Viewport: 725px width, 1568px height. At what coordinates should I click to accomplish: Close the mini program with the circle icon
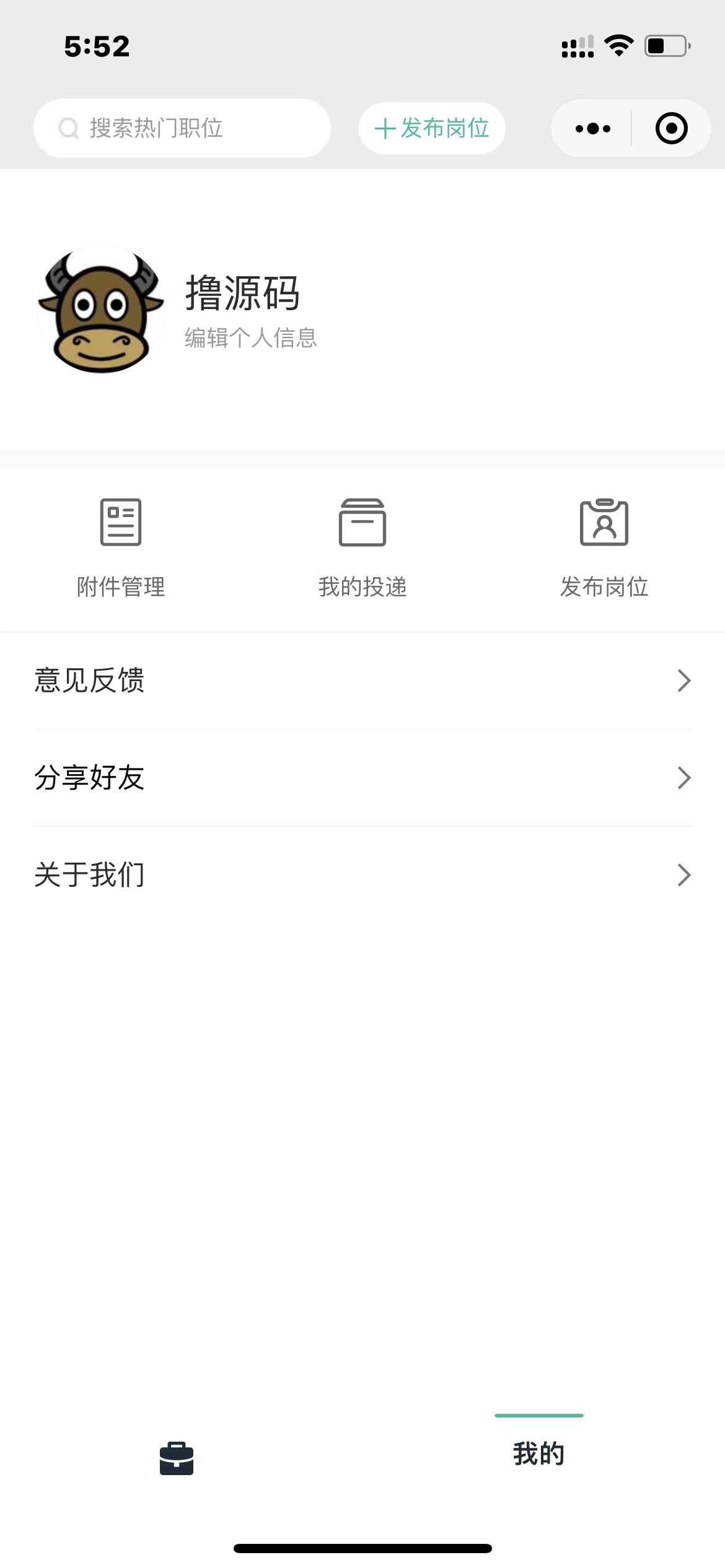[671, 129]
